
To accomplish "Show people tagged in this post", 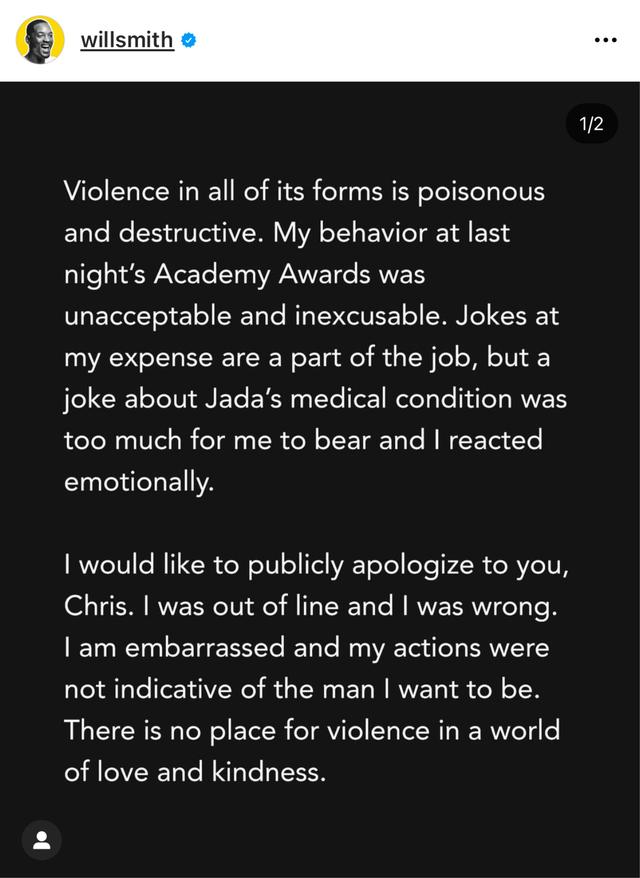I will pos(42,840).
